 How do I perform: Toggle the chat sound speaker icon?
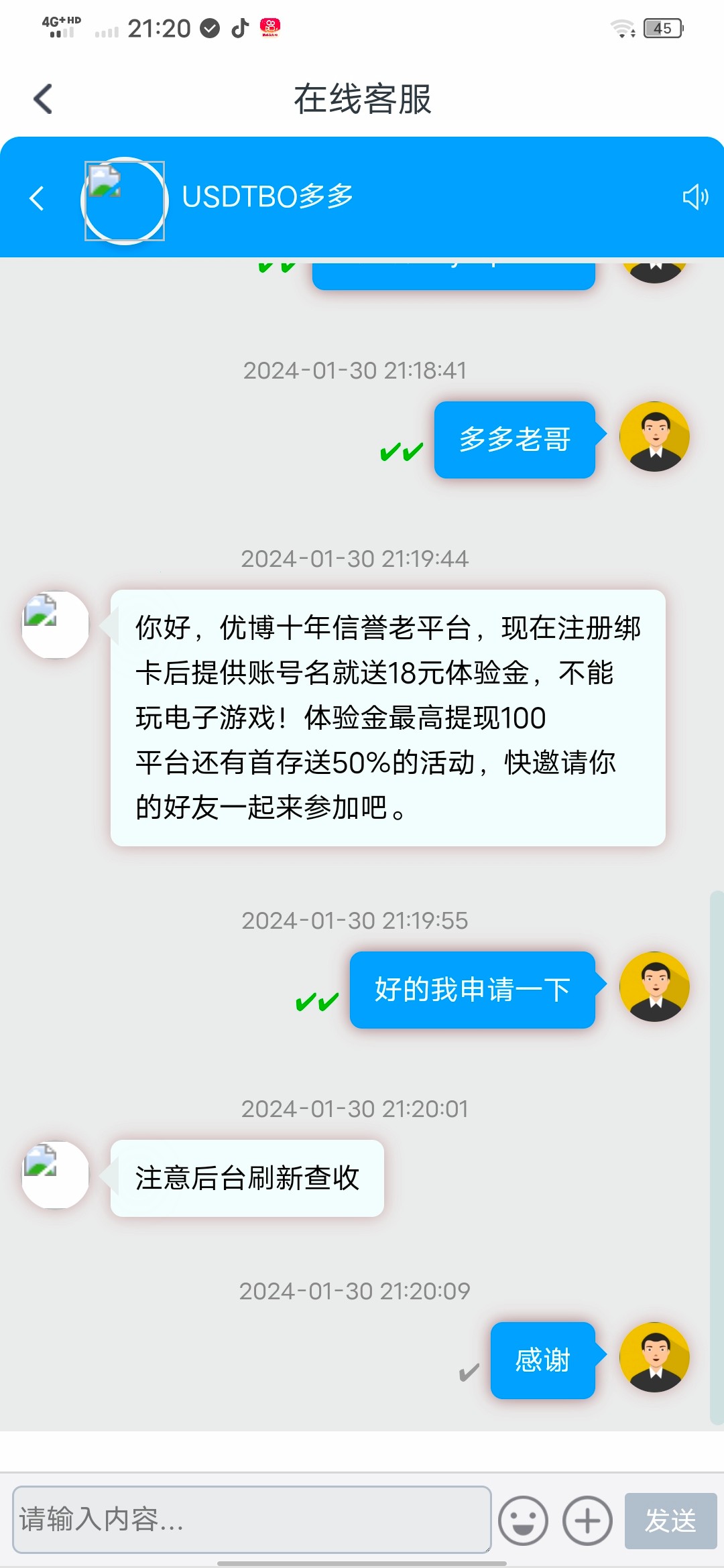695,197
